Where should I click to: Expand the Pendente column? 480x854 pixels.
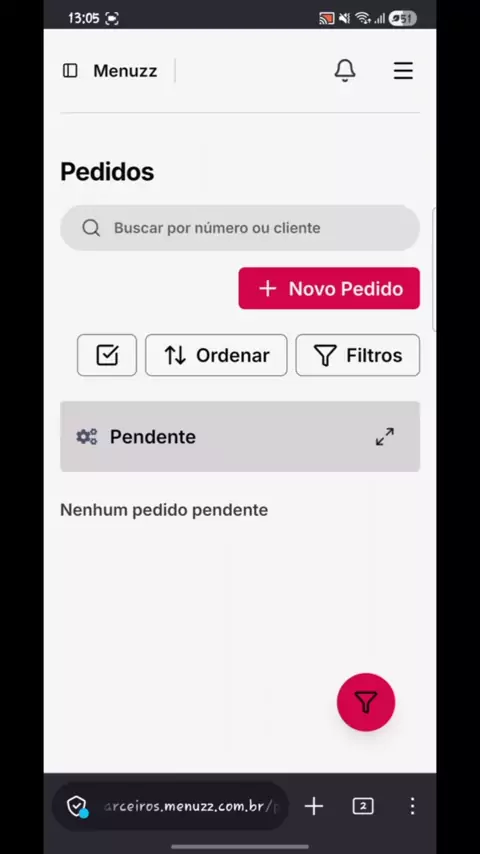385,437
